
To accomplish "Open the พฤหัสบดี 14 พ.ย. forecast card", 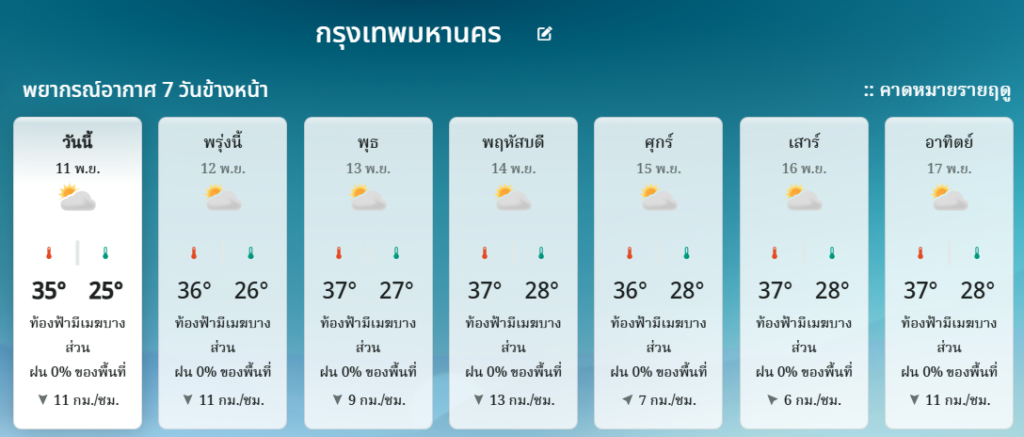I will [x=513, y=272].
